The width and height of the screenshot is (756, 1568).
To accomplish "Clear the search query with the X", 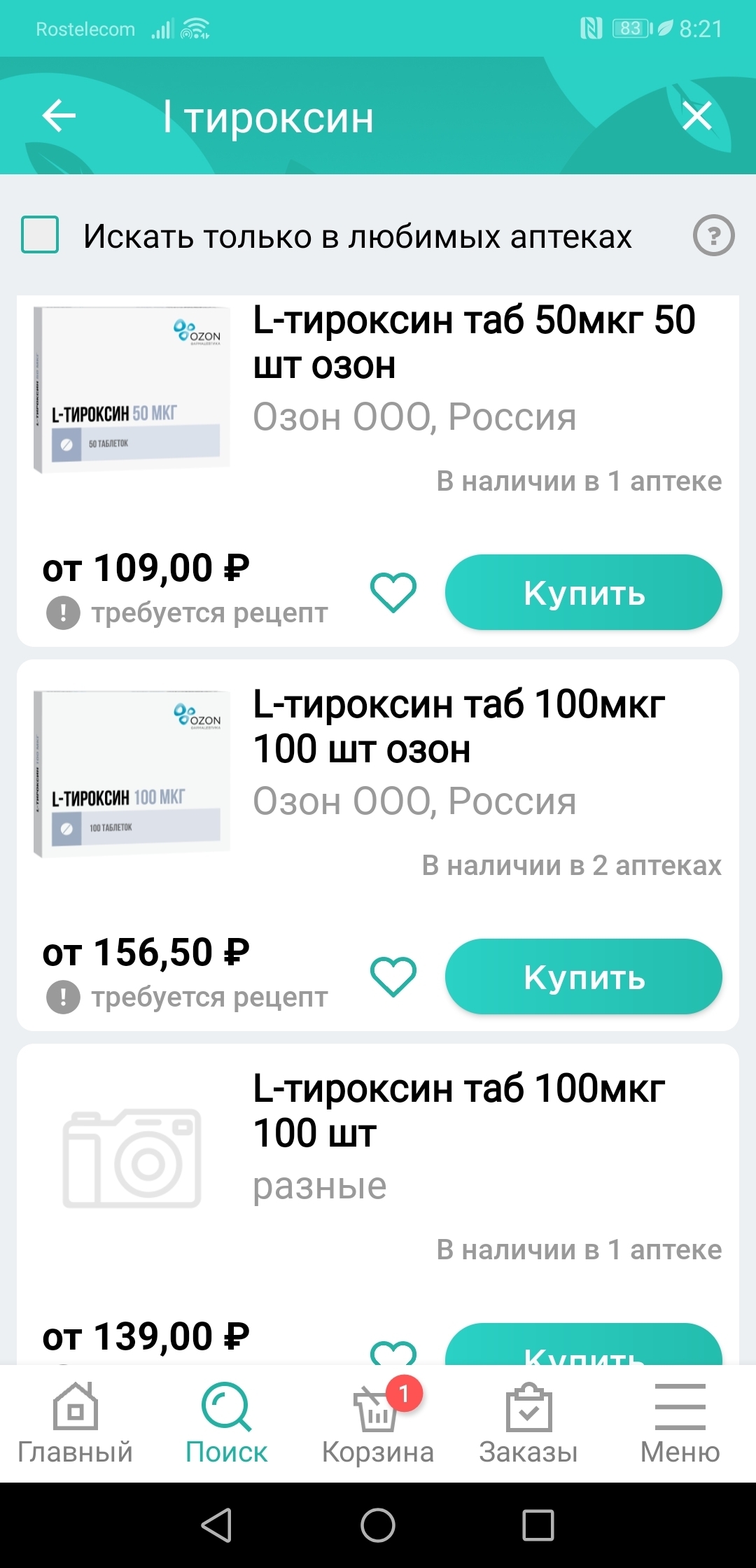I will [696, 116].
